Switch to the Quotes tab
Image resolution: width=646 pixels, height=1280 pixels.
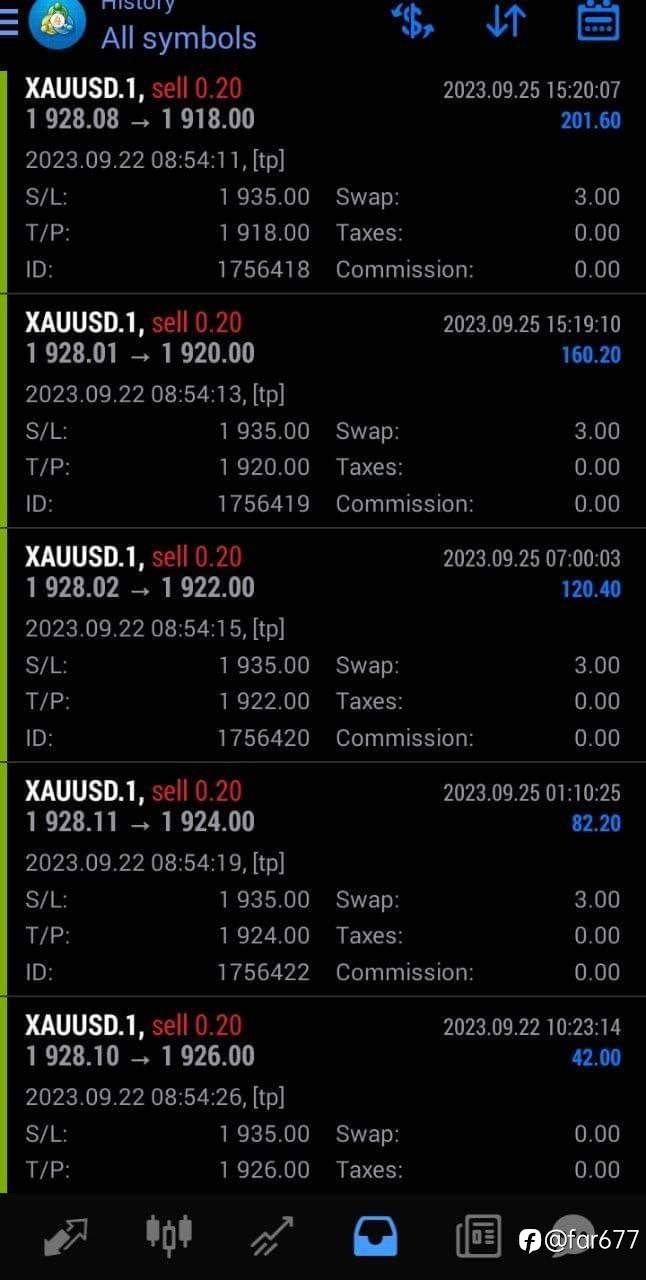pyautogui.click(x=67, y=1237)
